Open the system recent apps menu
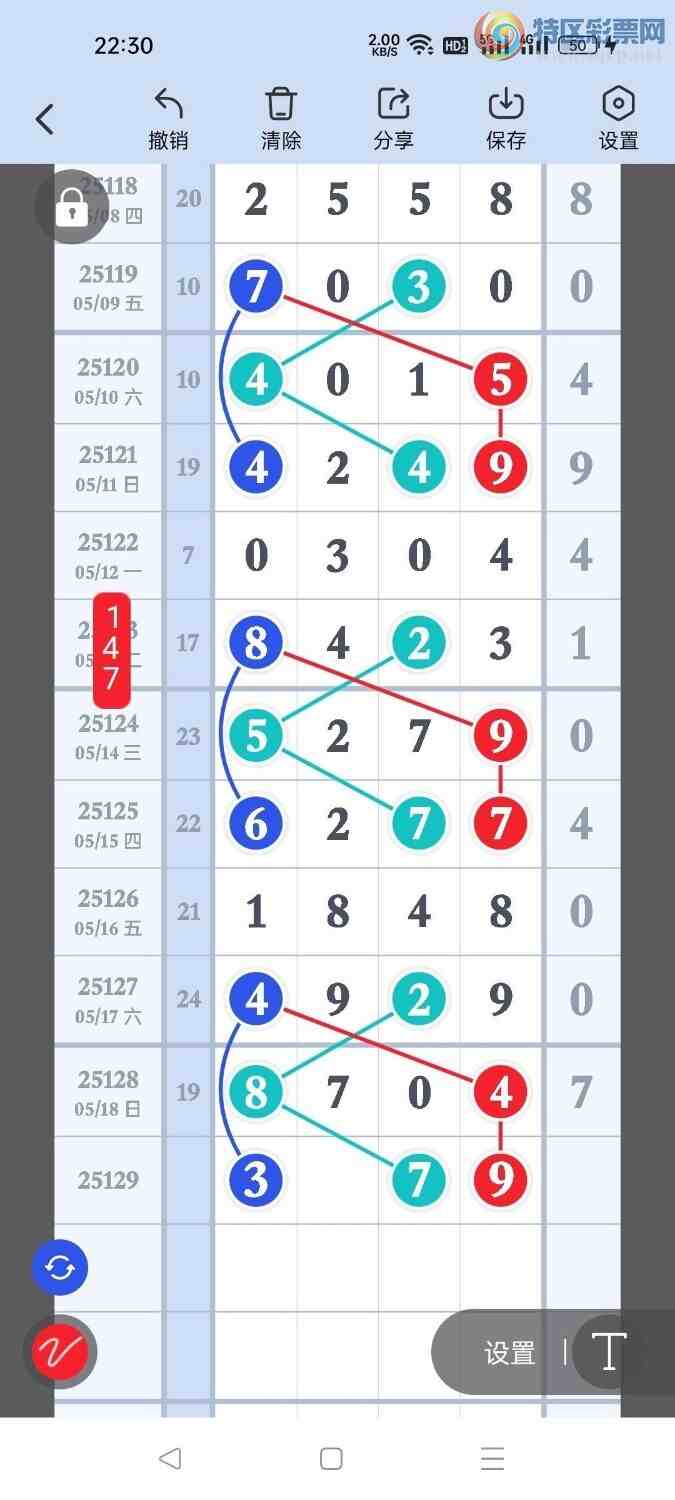The width and height of the screenshot is (675, 1500). tap(492, 1458)
